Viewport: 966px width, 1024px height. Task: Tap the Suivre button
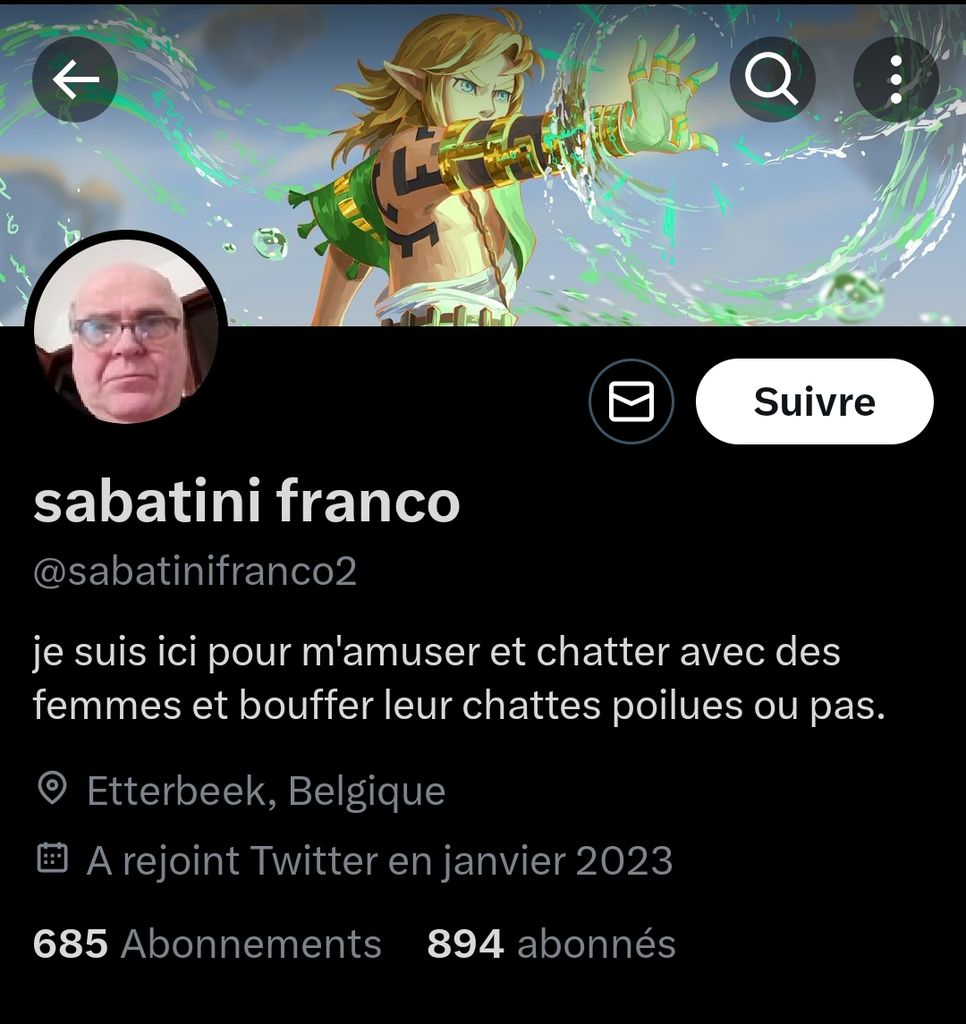(x=814, y=402)
